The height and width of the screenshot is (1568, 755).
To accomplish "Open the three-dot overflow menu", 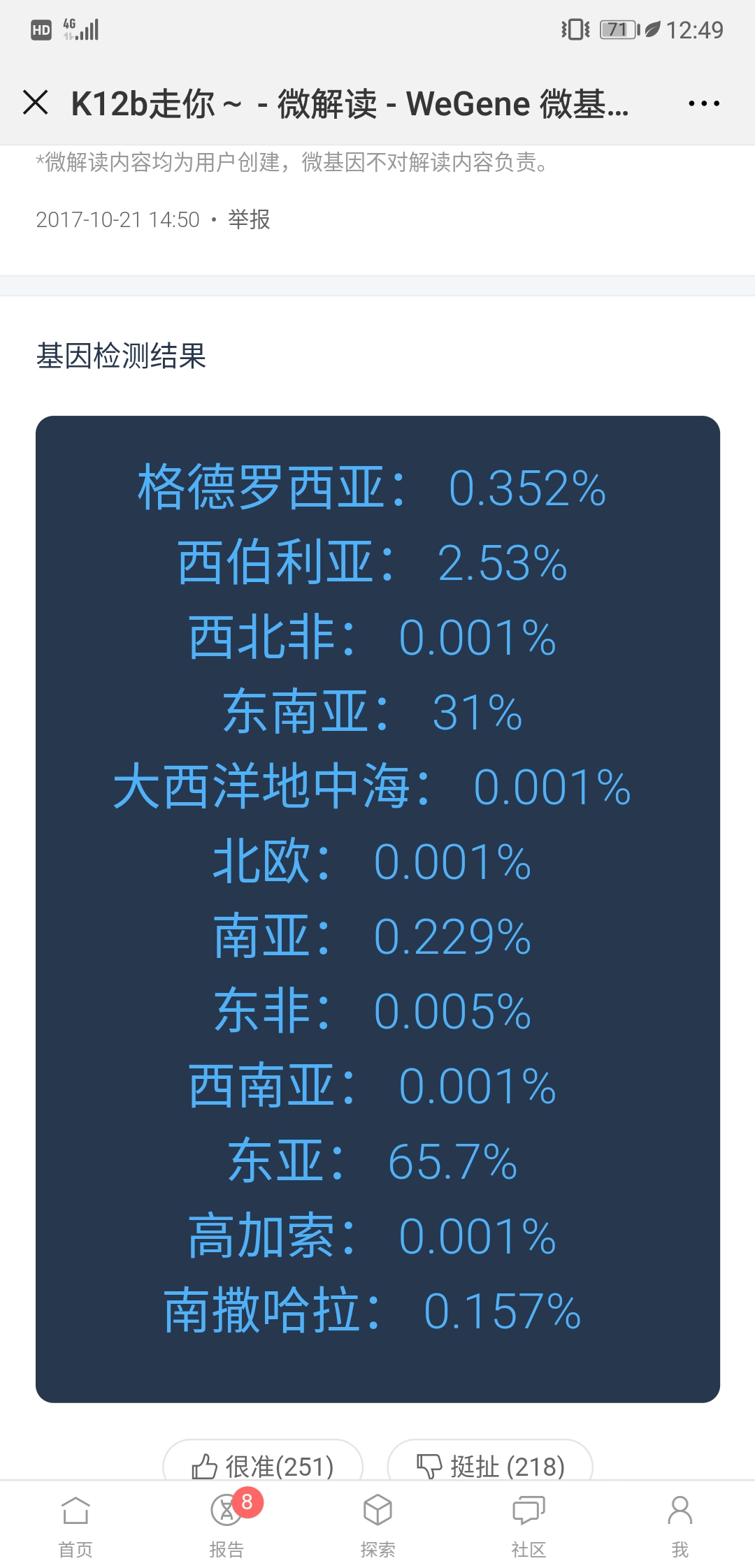I will pyautogui.click(x=703, y=103).
